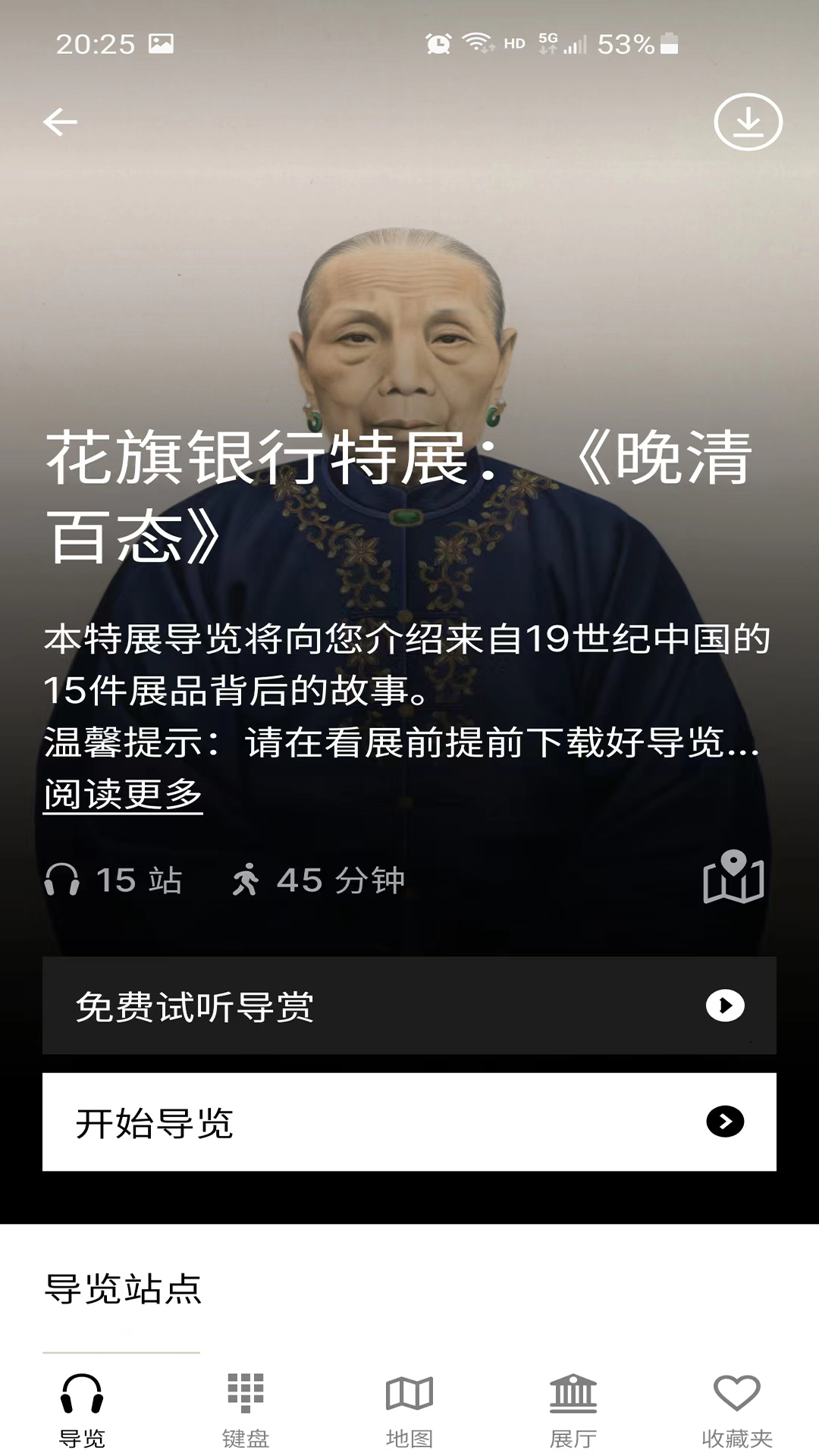Open the 地图 tab

pyautogui.click(x=409, y=1409)
